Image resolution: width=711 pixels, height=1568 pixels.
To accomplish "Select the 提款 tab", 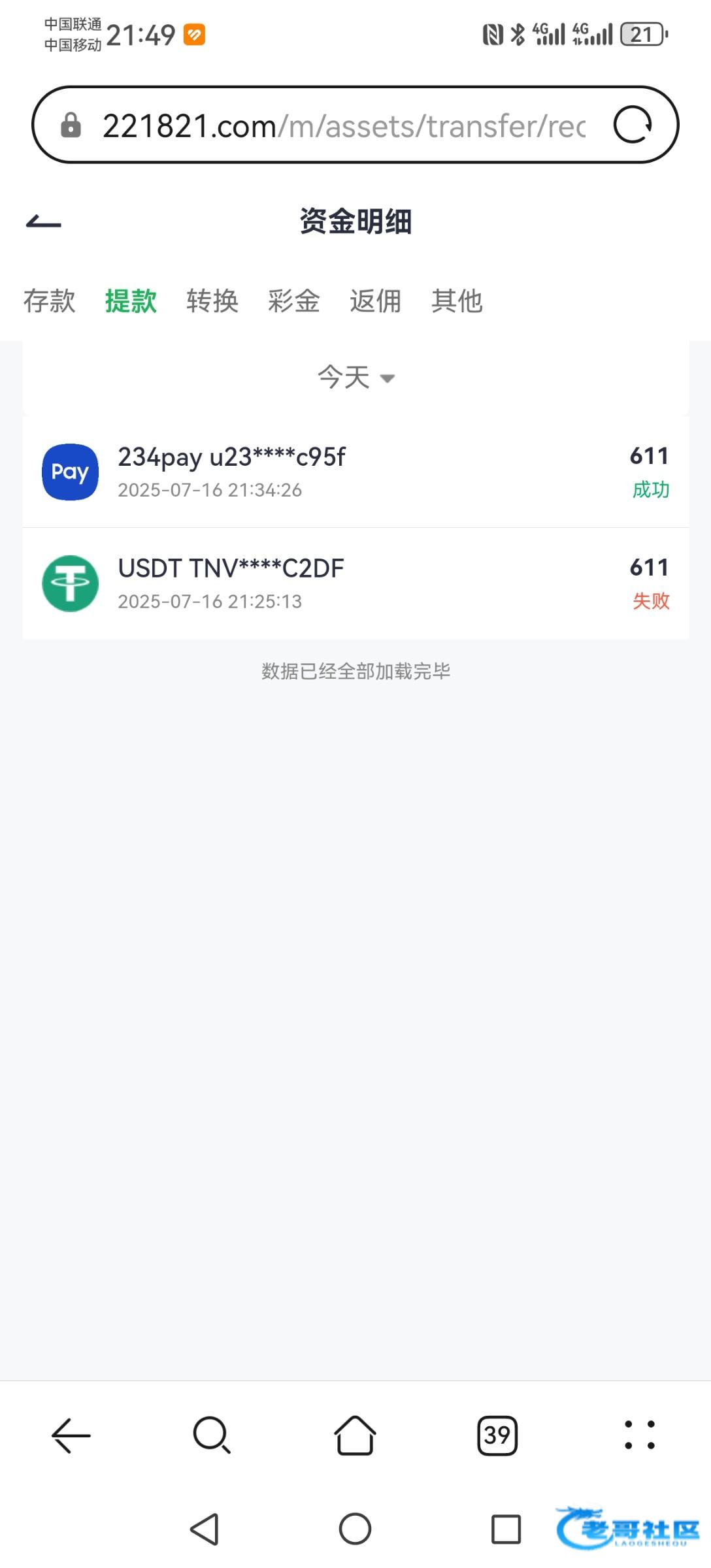I will 131,301.
